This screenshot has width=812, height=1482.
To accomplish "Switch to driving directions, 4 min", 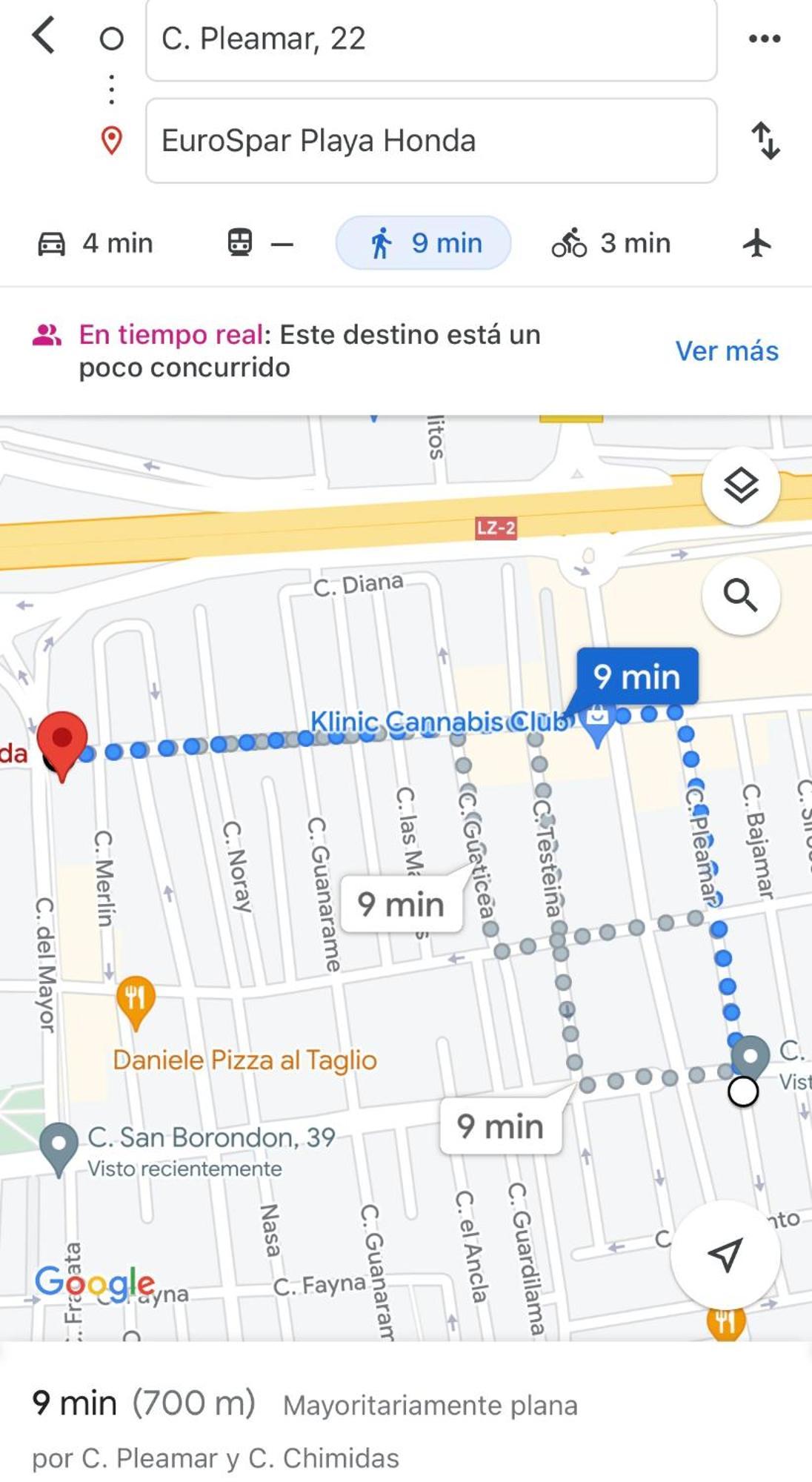I will pyautogui.click(x=96, y=243).
